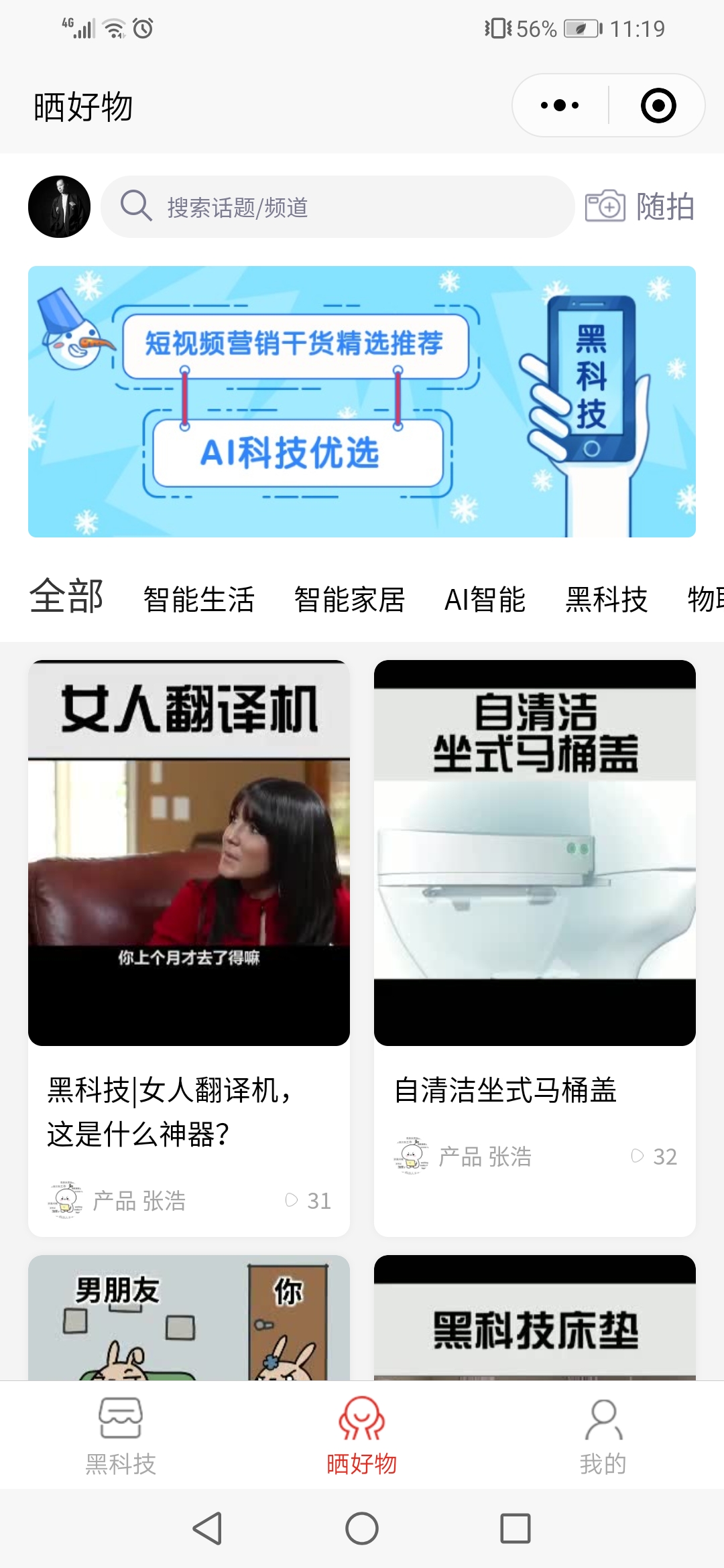Open the 自清洁坐式马桶盖 post card
This screenshot has width=724, height=1568.
tap(535, 948)
